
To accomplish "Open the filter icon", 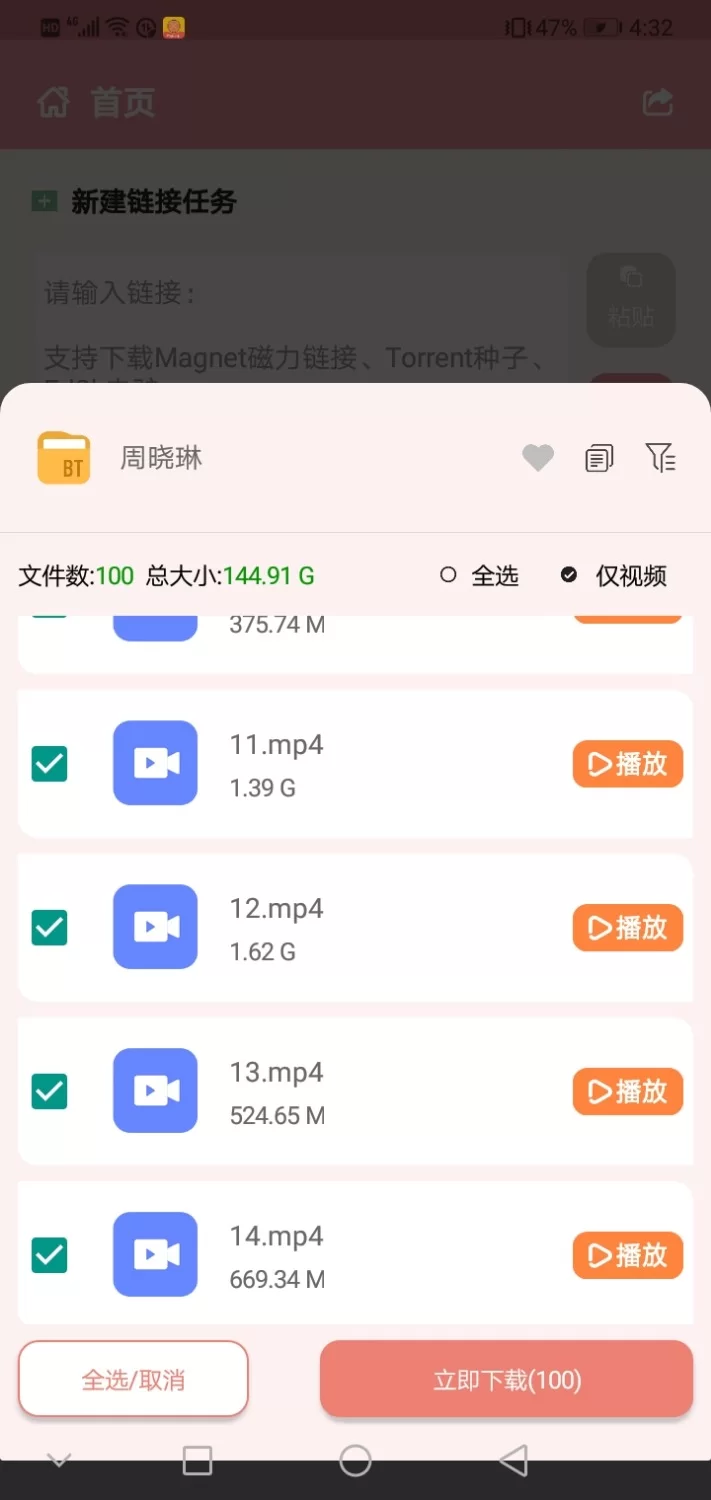I will click(x=660, y=458).
